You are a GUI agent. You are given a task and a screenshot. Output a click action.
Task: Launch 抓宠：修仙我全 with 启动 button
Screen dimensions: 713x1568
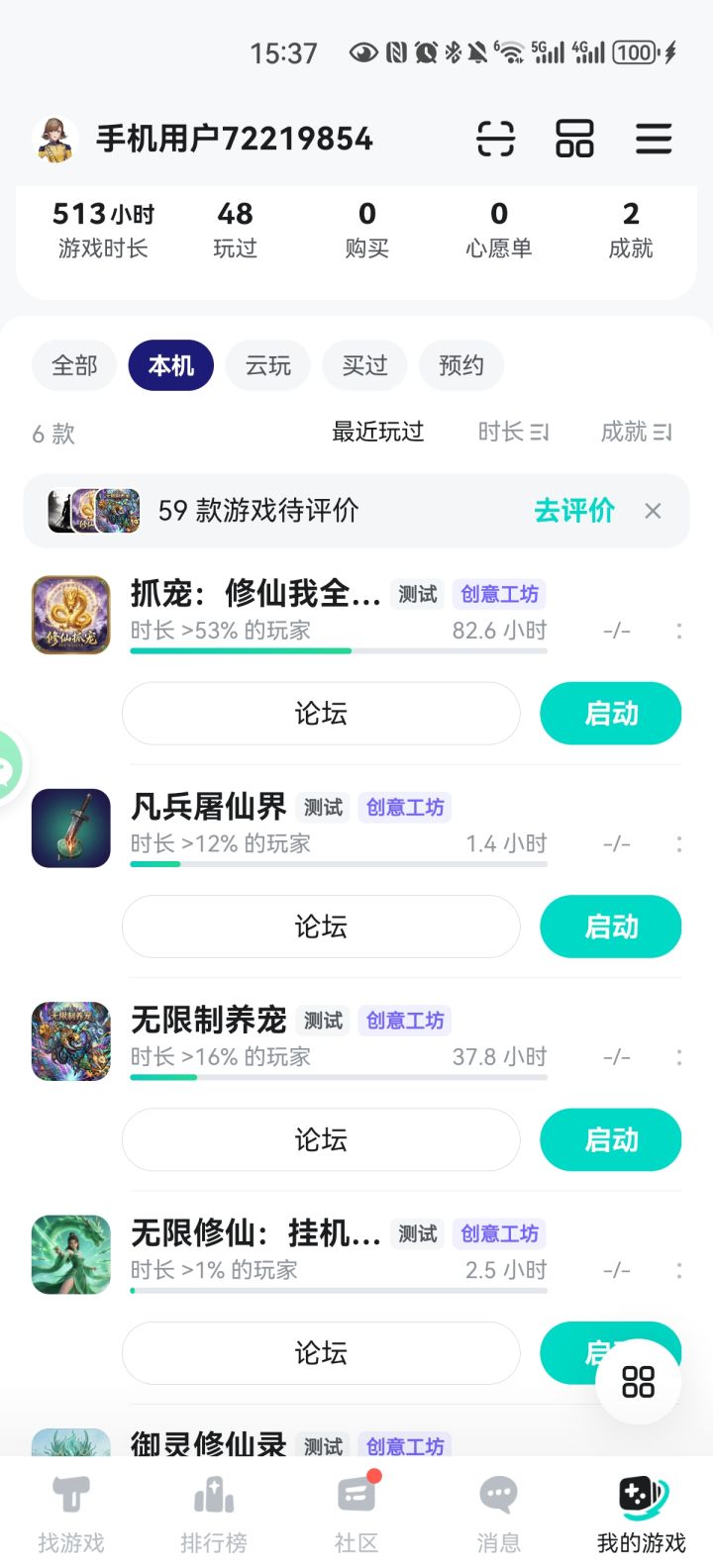tap(610, 713)
